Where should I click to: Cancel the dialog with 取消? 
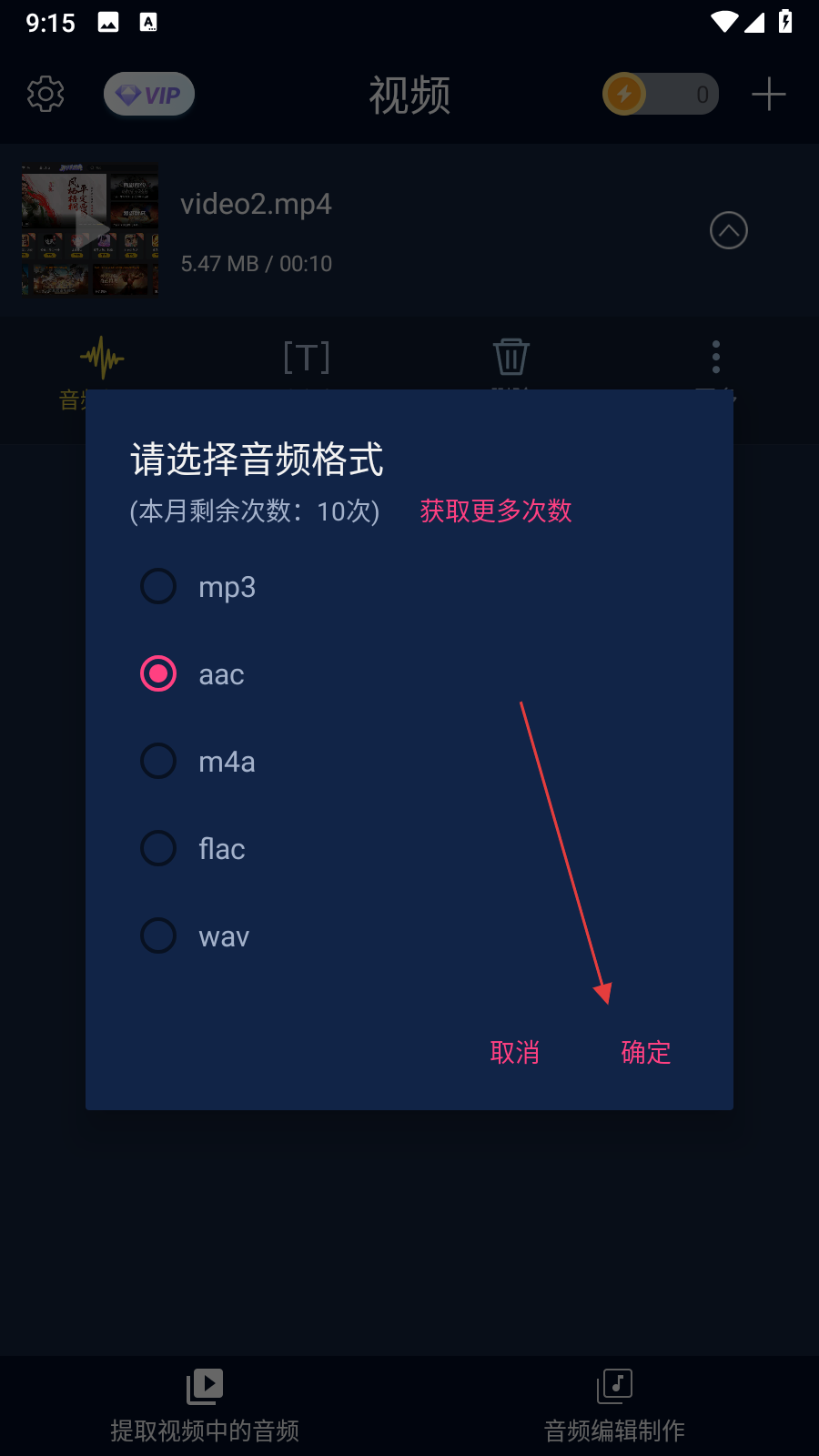coord(514,1053)
